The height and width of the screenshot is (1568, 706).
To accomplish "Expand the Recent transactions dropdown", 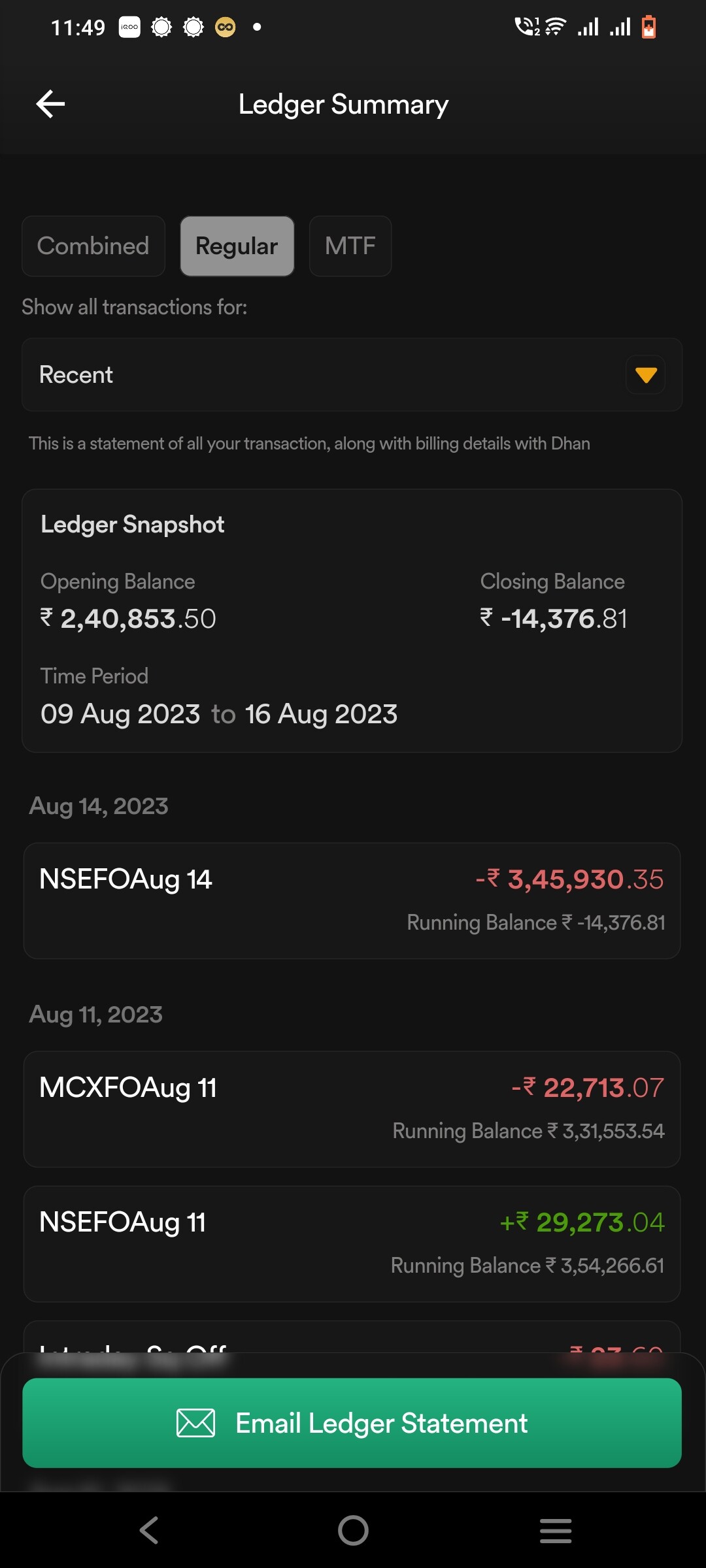I will [x=352, y=375].
